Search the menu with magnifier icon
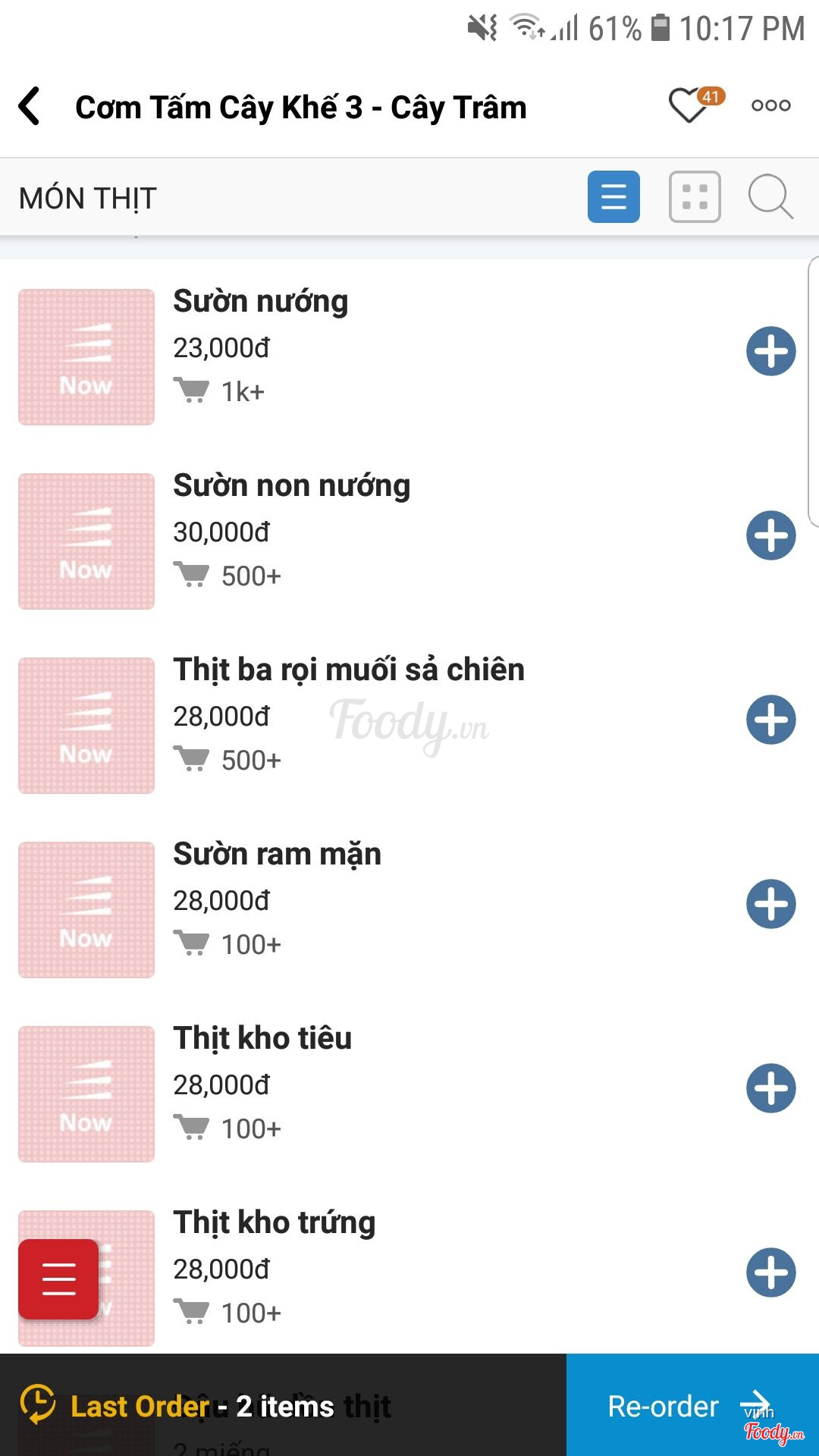Screen dimensions: 819x1456 [x=770, y=197]
